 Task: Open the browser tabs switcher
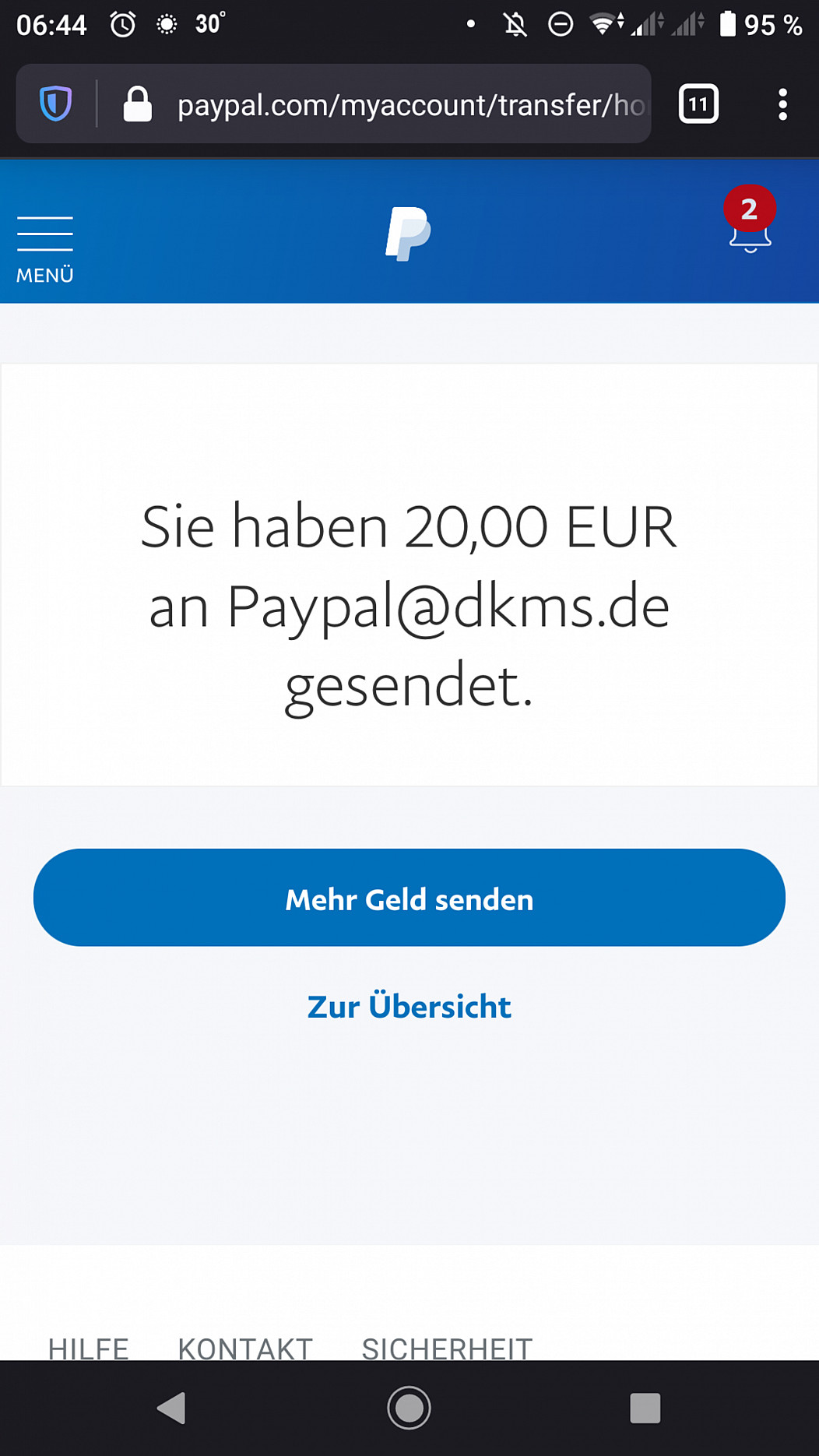[698, 104]
